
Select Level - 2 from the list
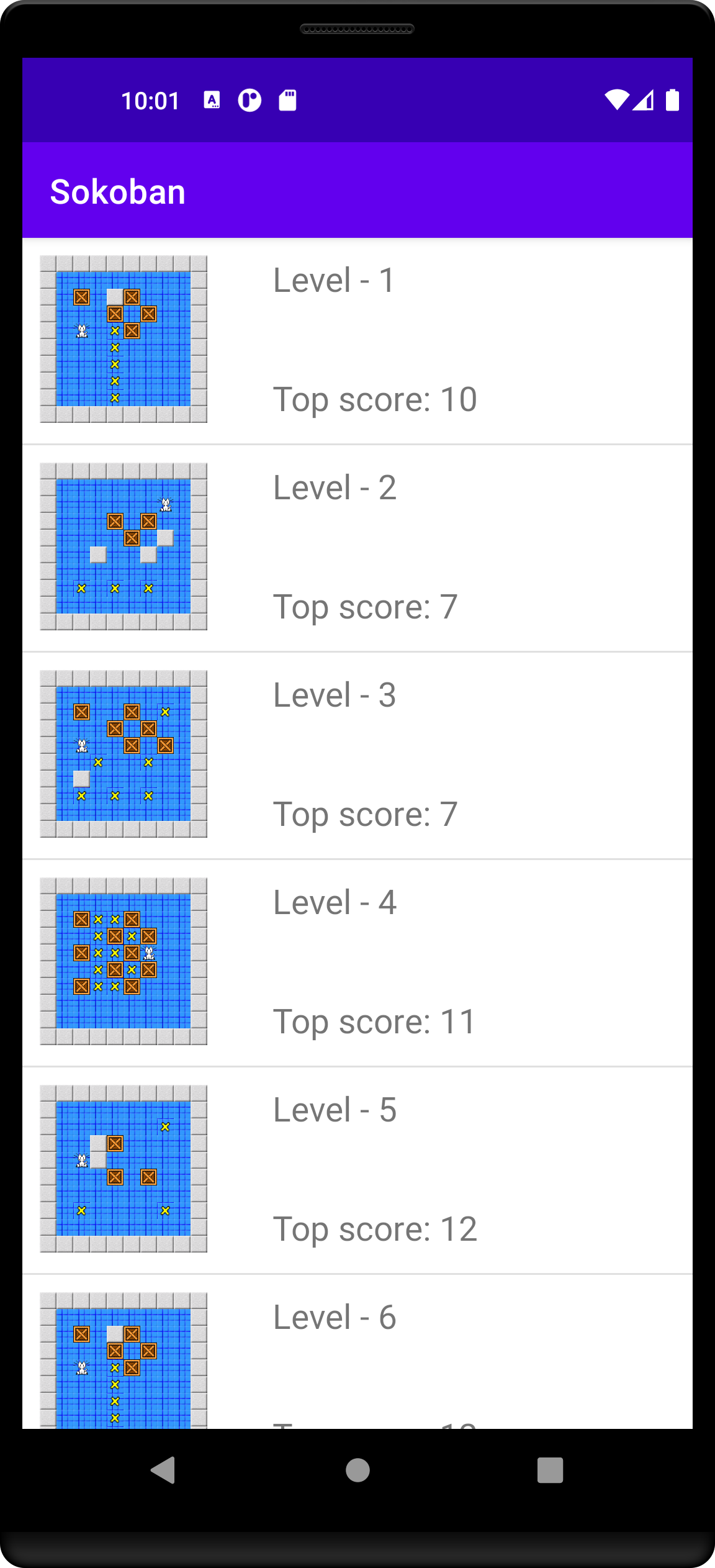coord(357,548)
